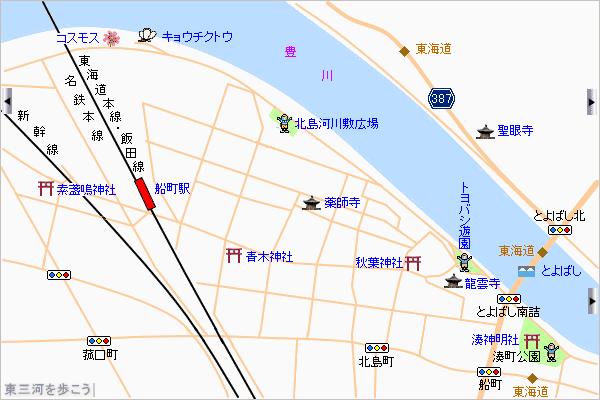Open 湊神明社 shrine link
This screenshot has width=600, height=400.
click(496, 340)
